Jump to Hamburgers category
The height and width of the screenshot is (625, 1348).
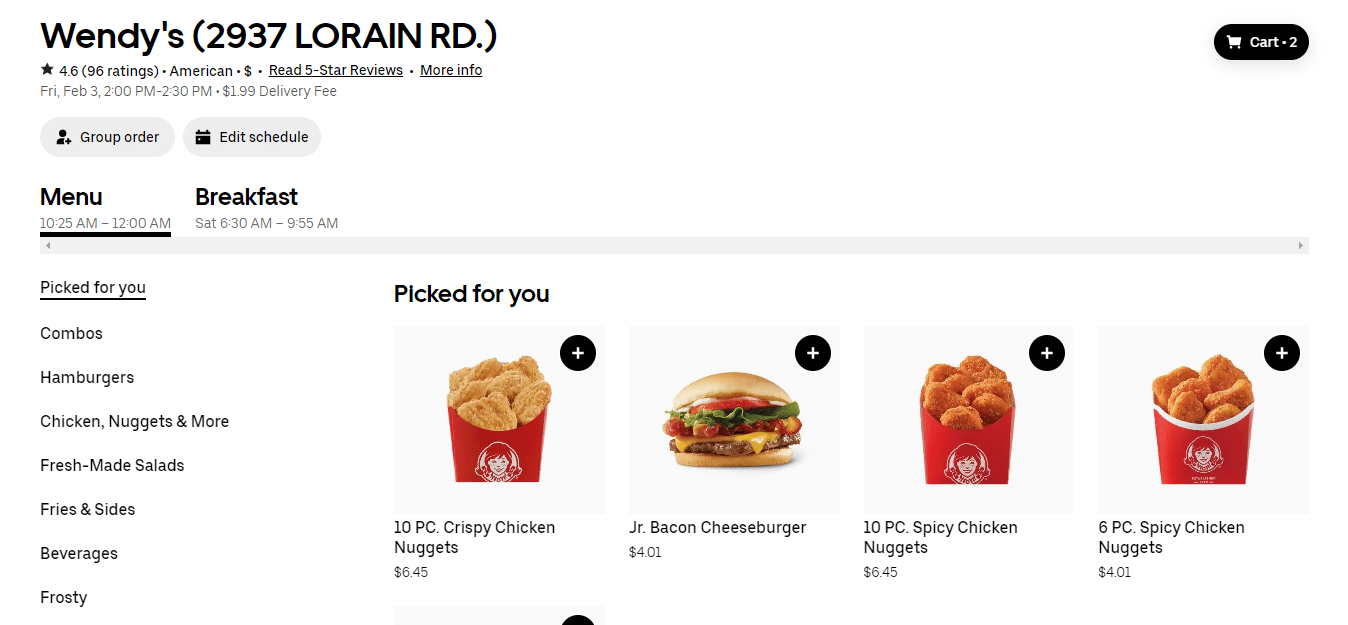[x=87, y=377]
